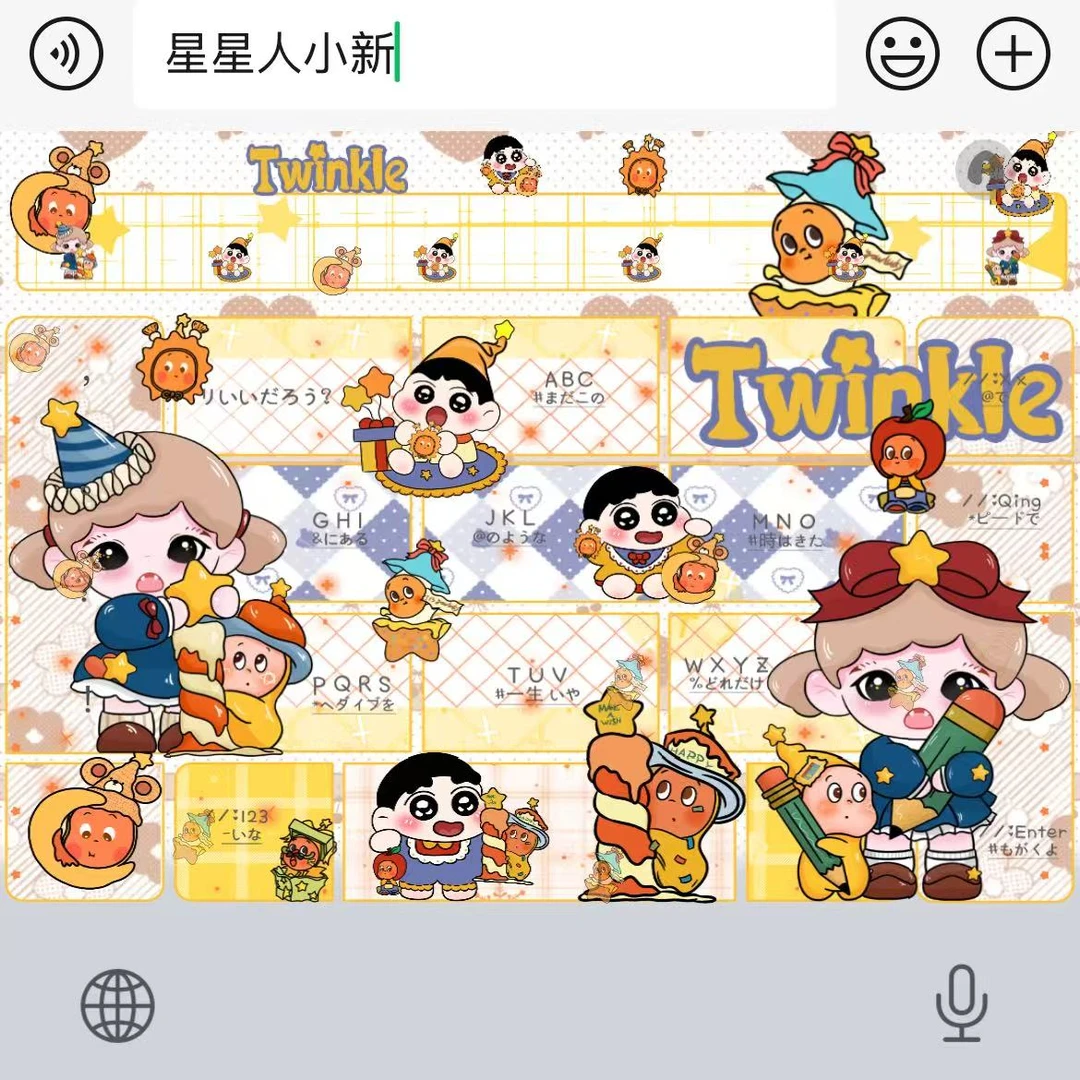The image size is (1080, 1080).
Task: Tap the ABC key
Action: tap(542, 387)
